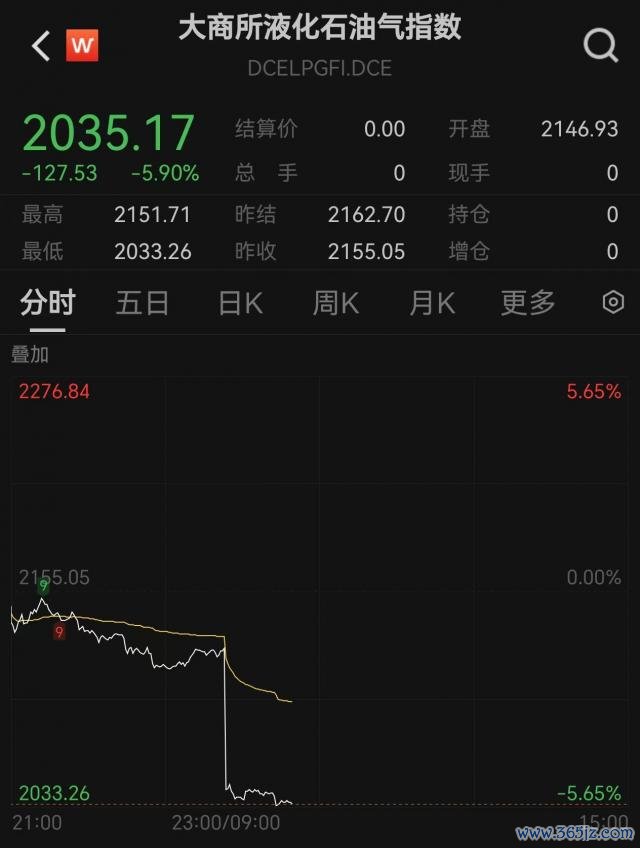Go back using the arrow icon

tap(40, 46)
